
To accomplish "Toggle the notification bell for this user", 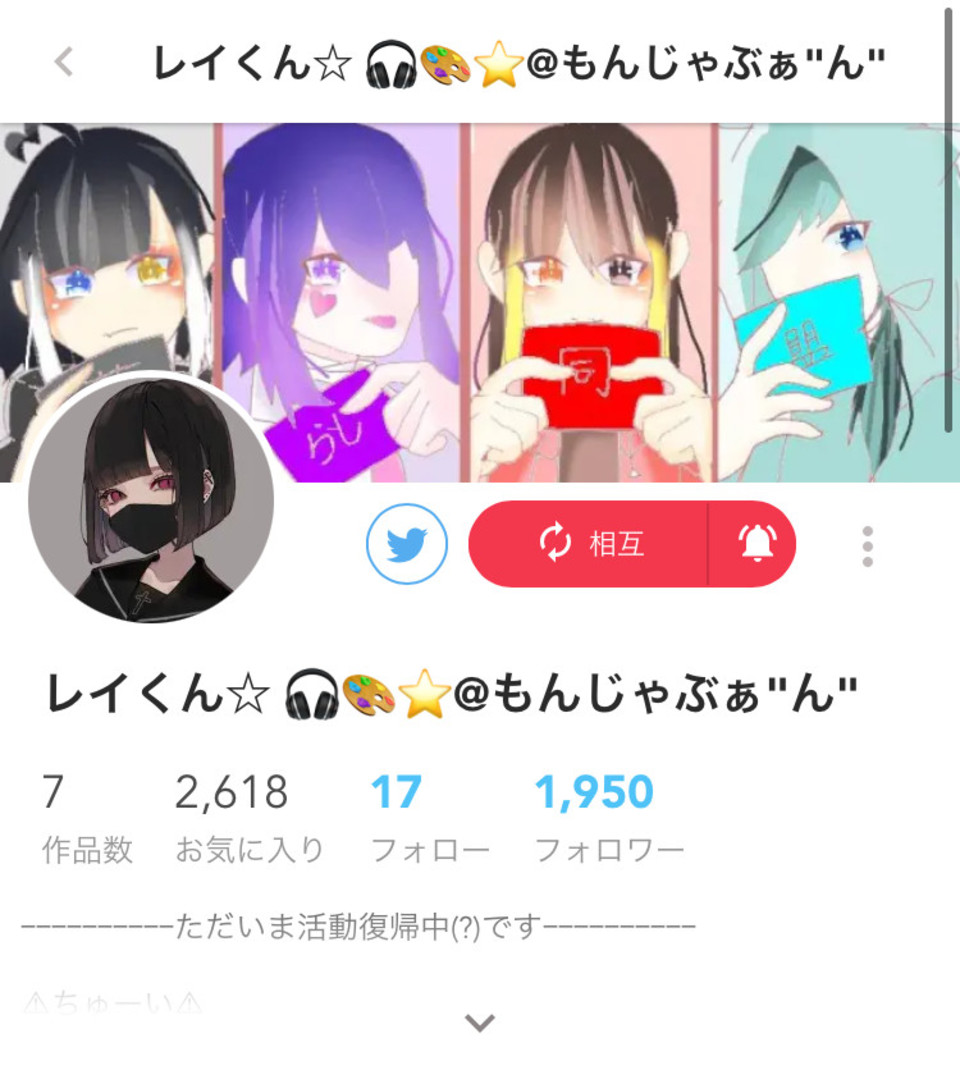I will tap(755, 544).
